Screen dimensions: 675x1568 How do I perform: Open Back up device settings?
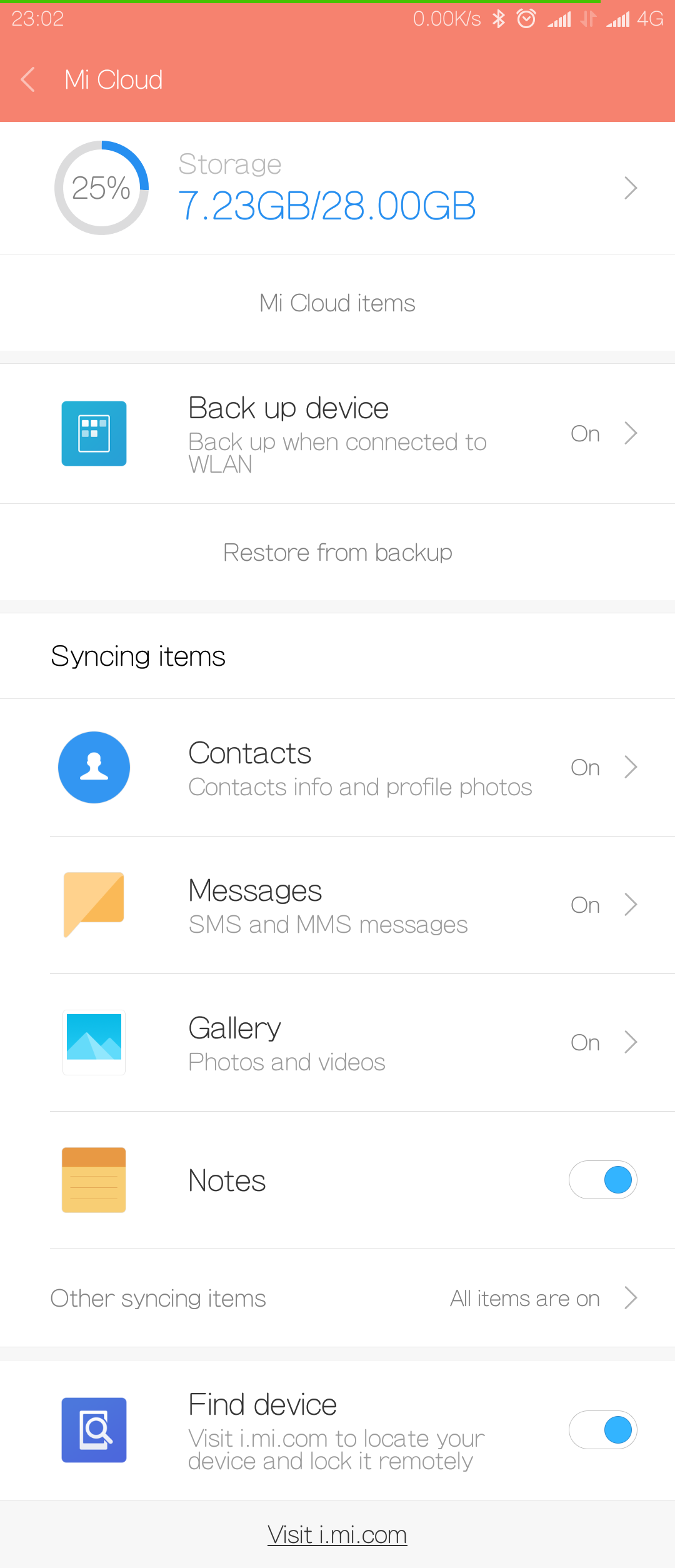click(x=337, y=433)
